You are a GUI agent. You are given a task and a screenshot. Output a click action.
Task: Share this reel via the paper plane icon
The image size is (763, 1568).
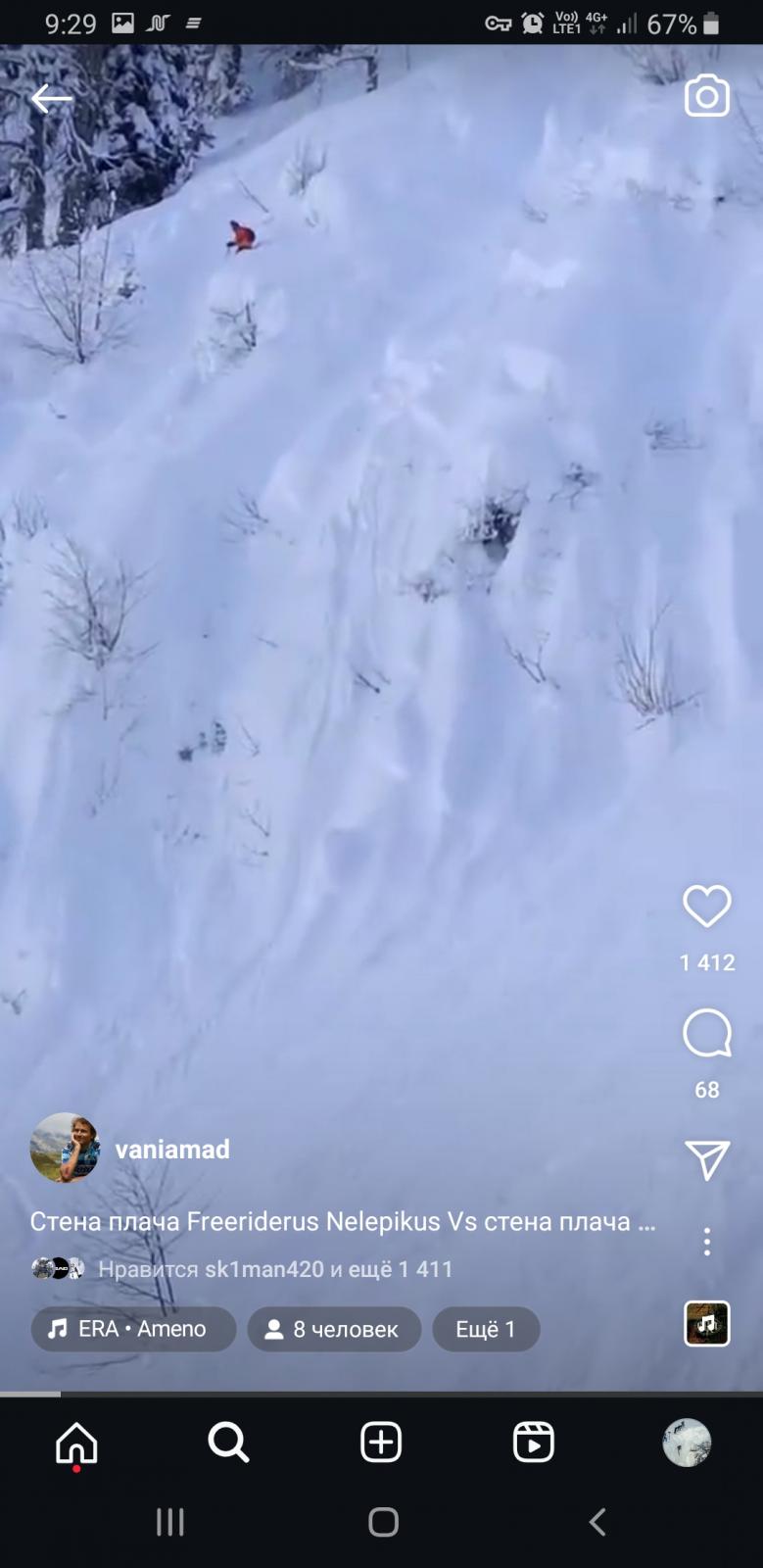pos(707,1160)
